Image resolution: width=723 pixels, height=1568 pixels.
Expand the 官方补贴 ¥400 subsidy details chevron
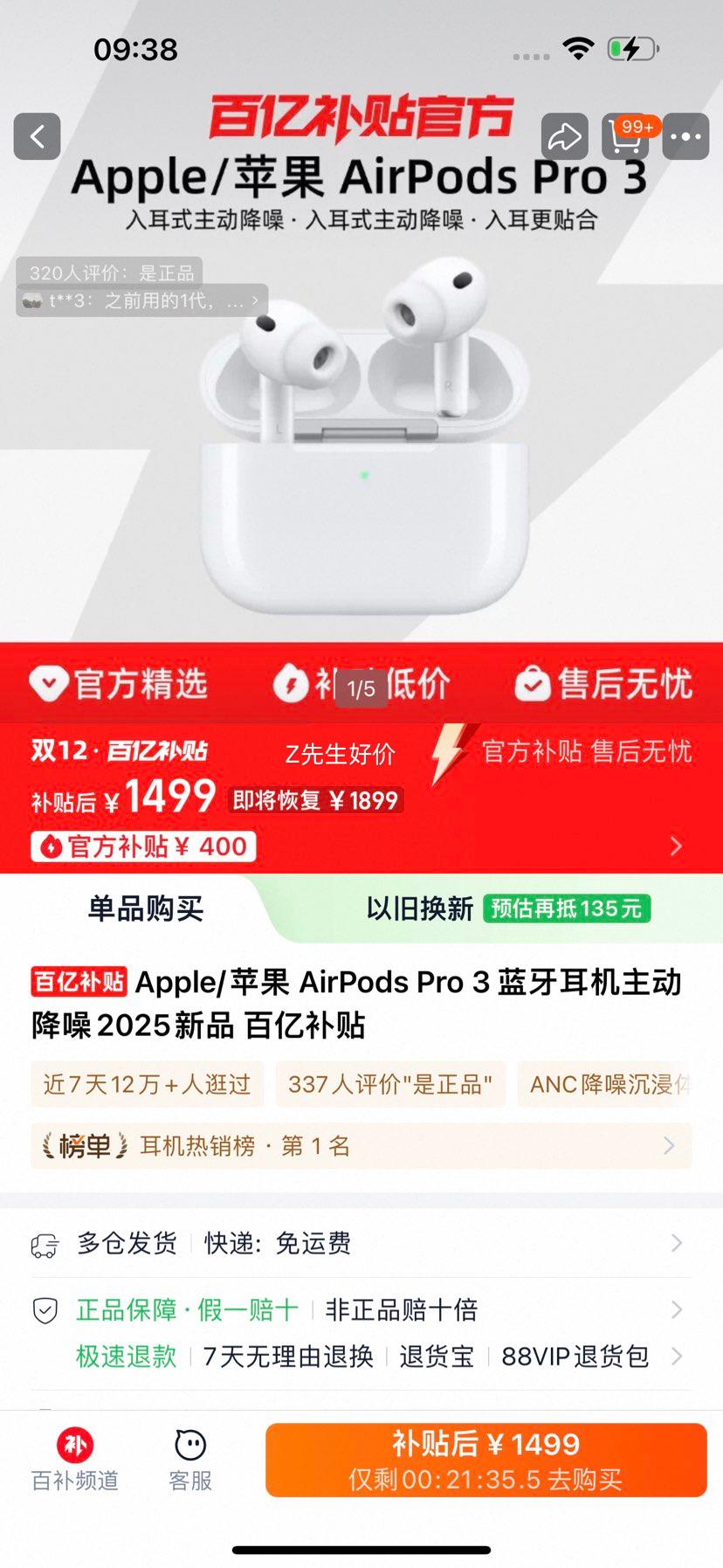[x=675, y=846]
